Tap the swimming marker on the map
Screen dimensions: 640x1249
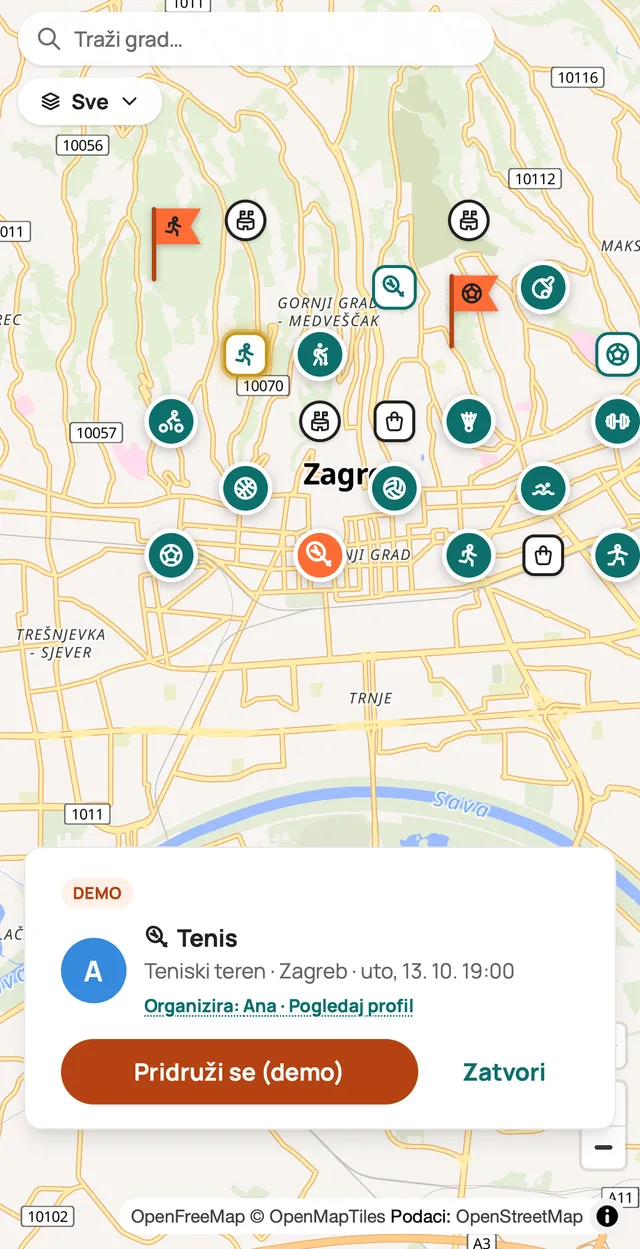click(543, 488)
